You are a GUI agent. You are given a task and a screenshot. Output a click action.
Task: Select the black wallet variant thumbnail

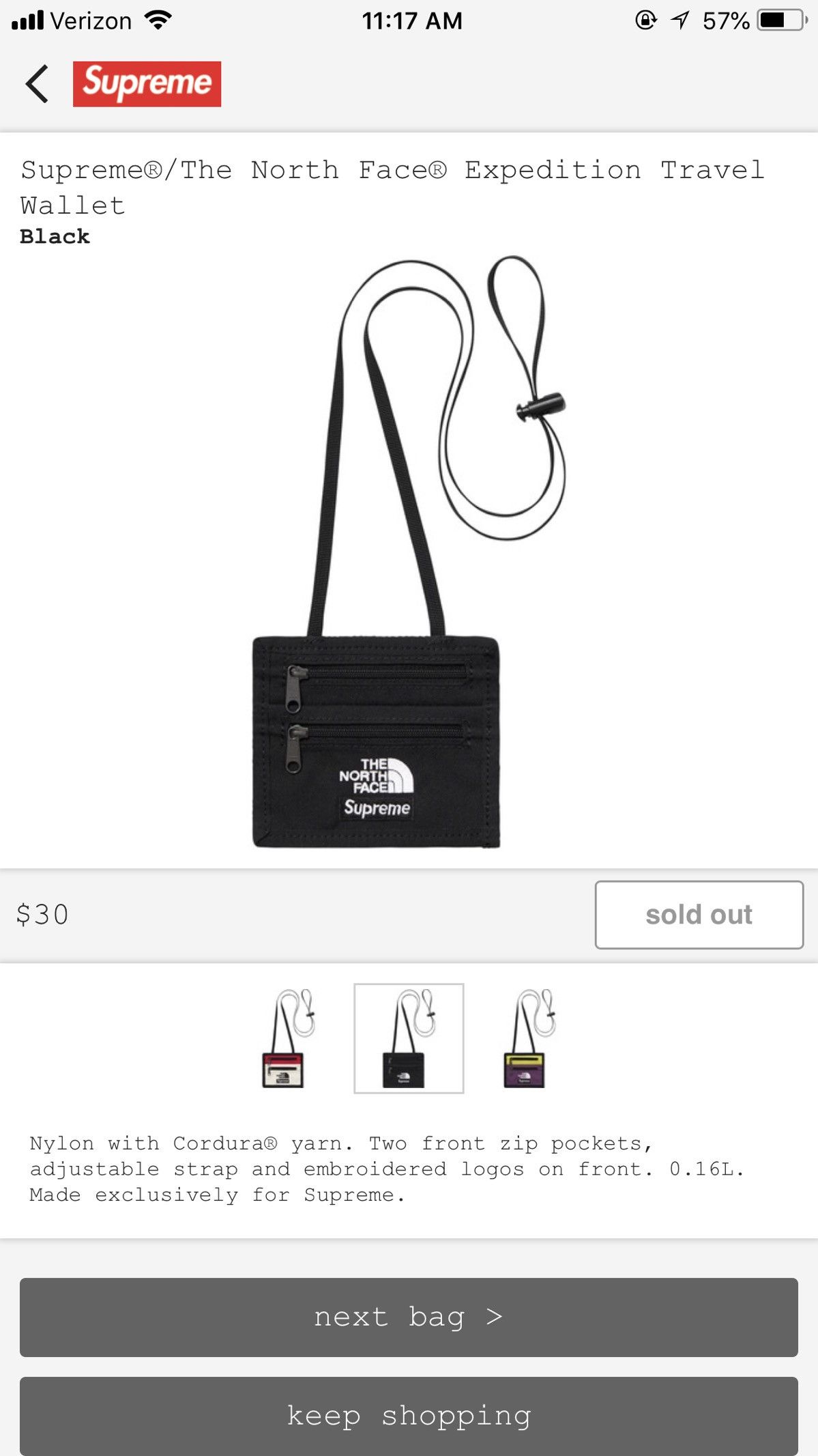408,1038
